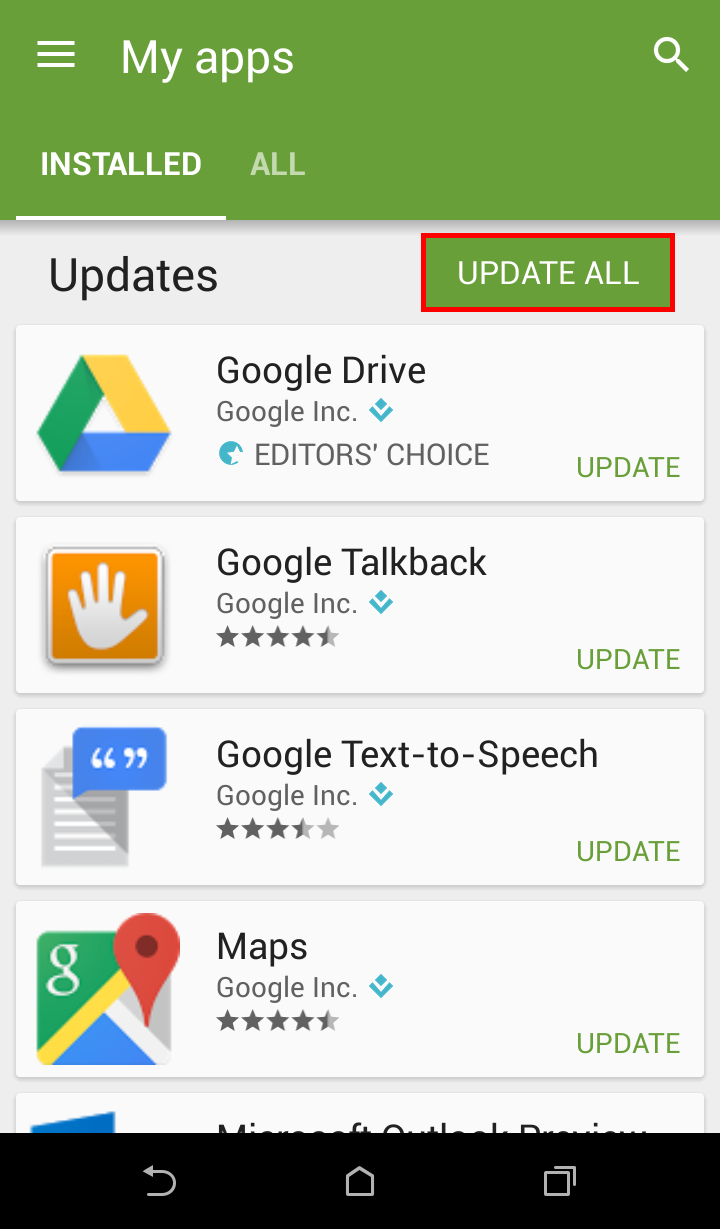This screenshot has width=720, height=1229.
Task: Open the navigation drawer hamburger icon
Action: click(x=55, y=56)
